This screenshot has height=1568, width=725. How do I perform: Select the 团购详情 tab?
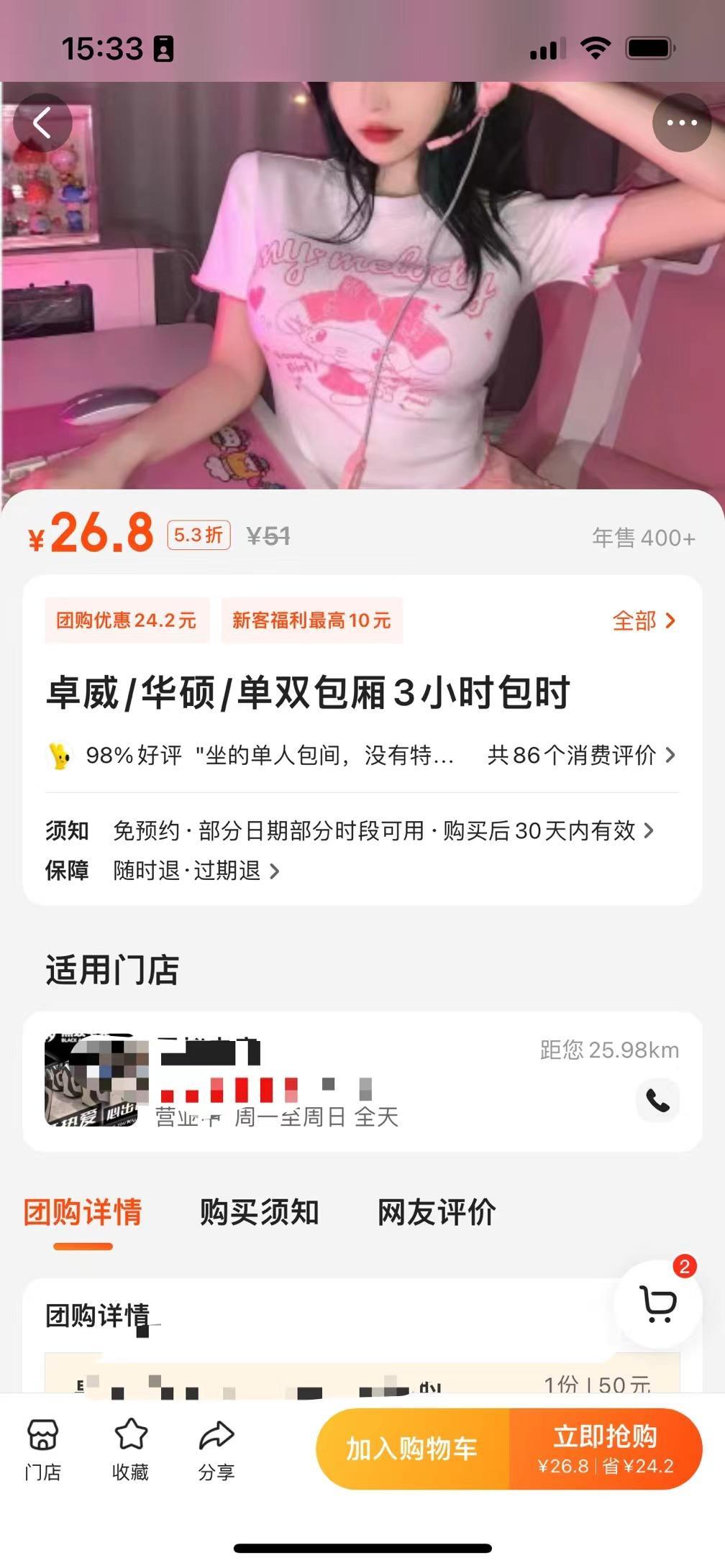(x=83, y=1212)
